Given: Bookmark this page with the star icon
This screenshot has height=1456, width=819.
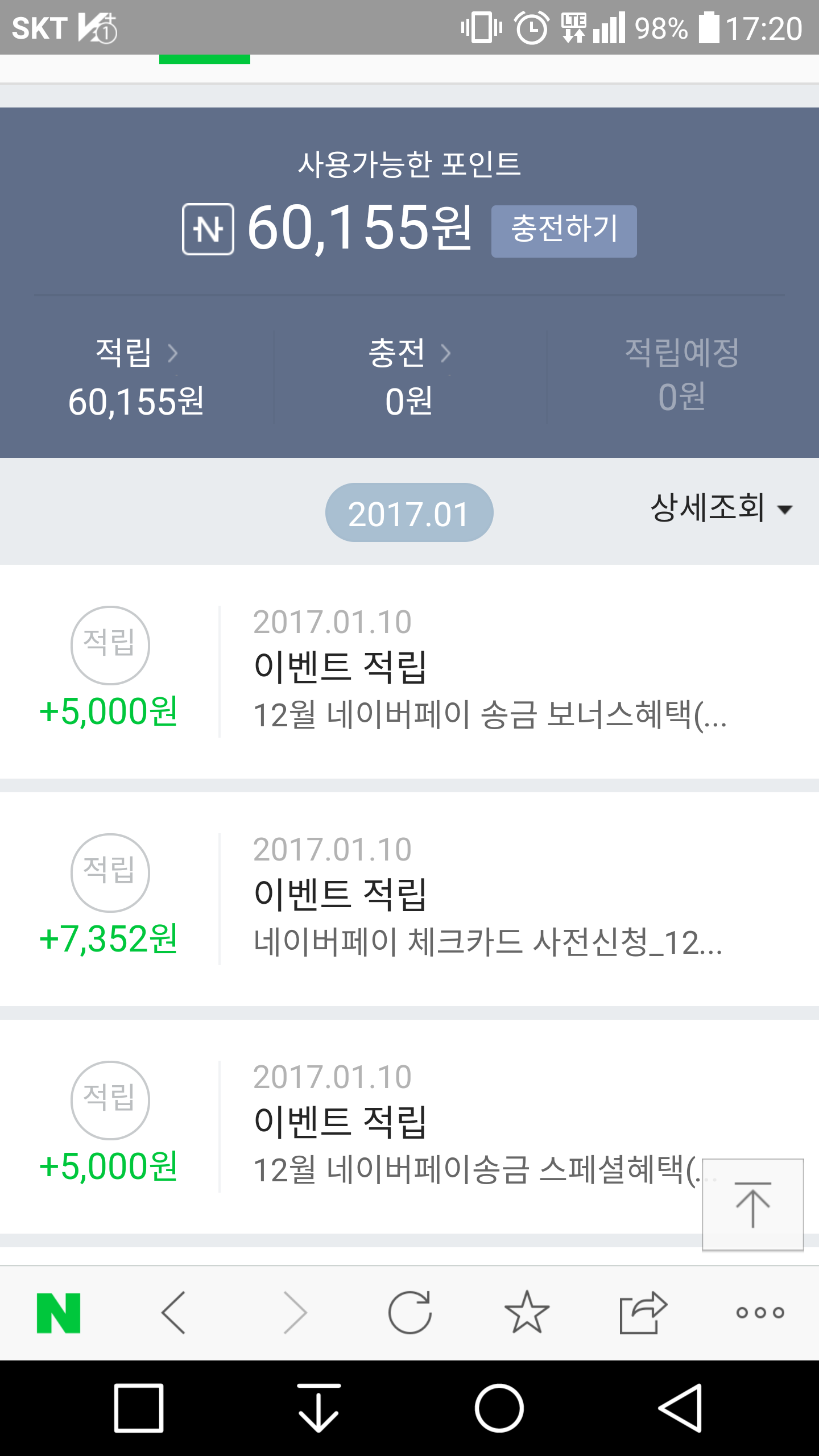Looking at the screenshot, I should coord(527,1313).
